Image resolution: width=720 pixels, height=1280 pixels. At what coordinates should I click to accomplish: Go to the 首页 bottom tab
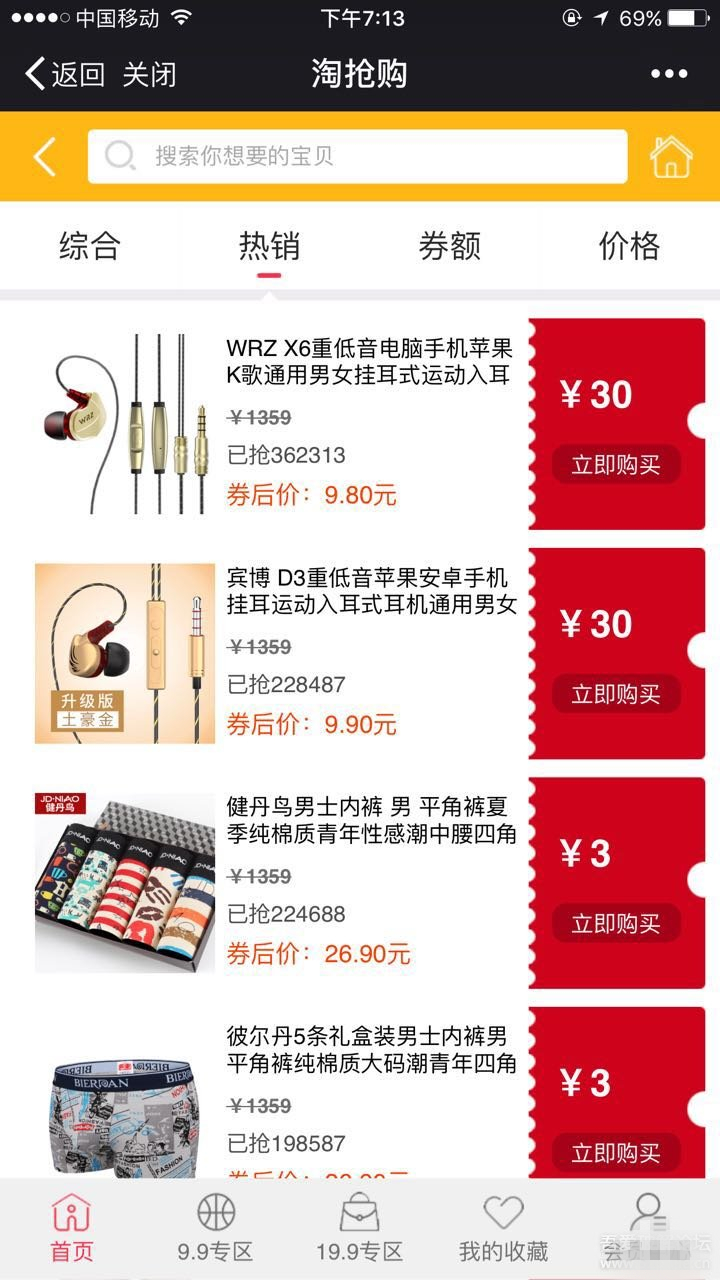tap(71, 1228)
